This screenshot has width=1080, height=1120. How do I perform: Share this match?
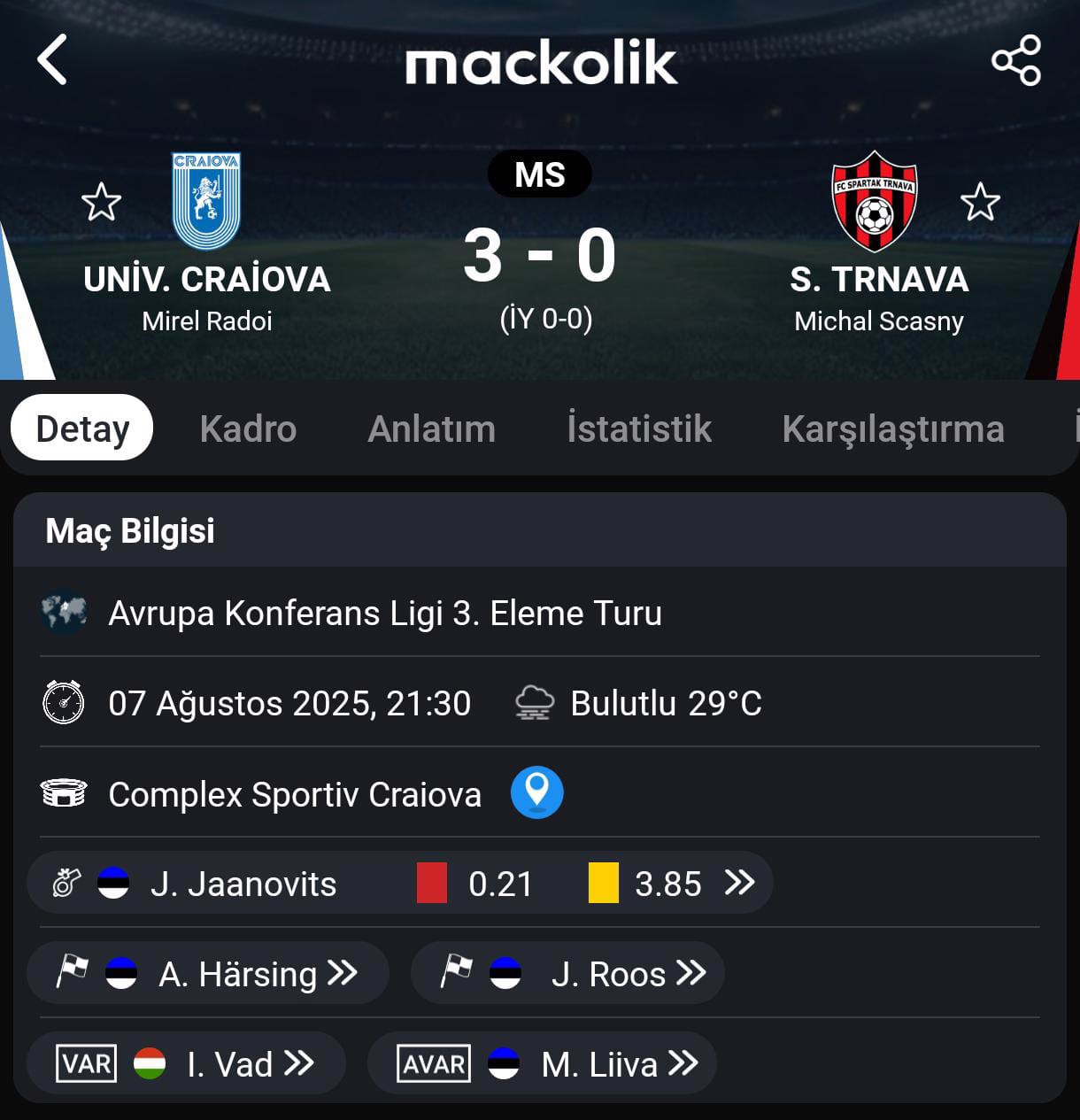tap(1015, 60)
